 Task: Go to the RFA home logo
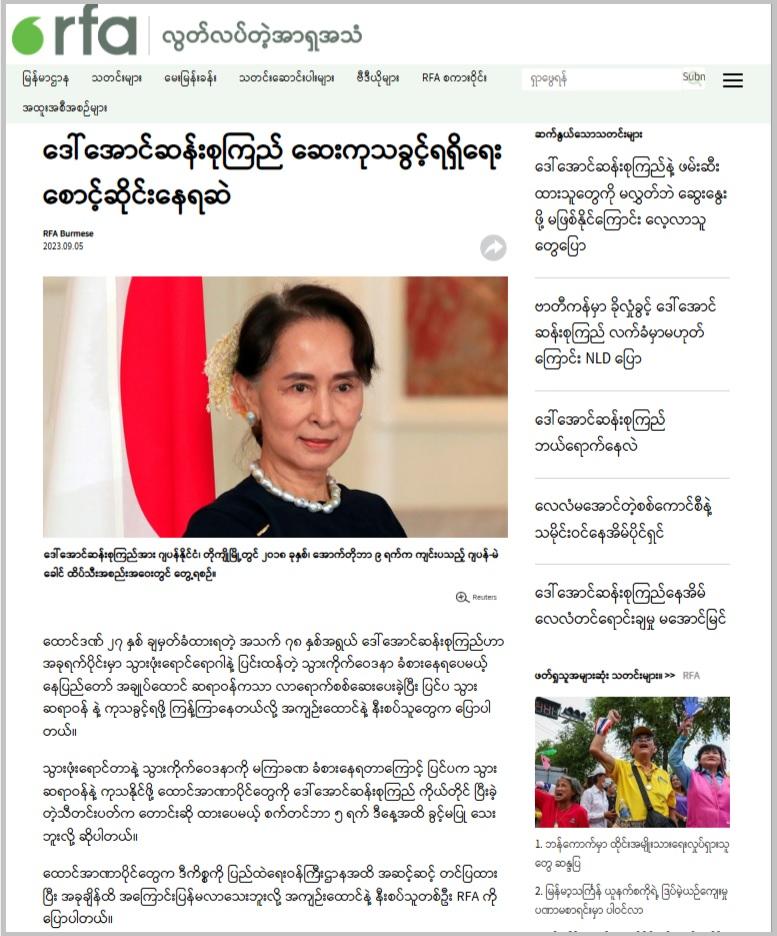pyautogui.click(x=75, y=36)
